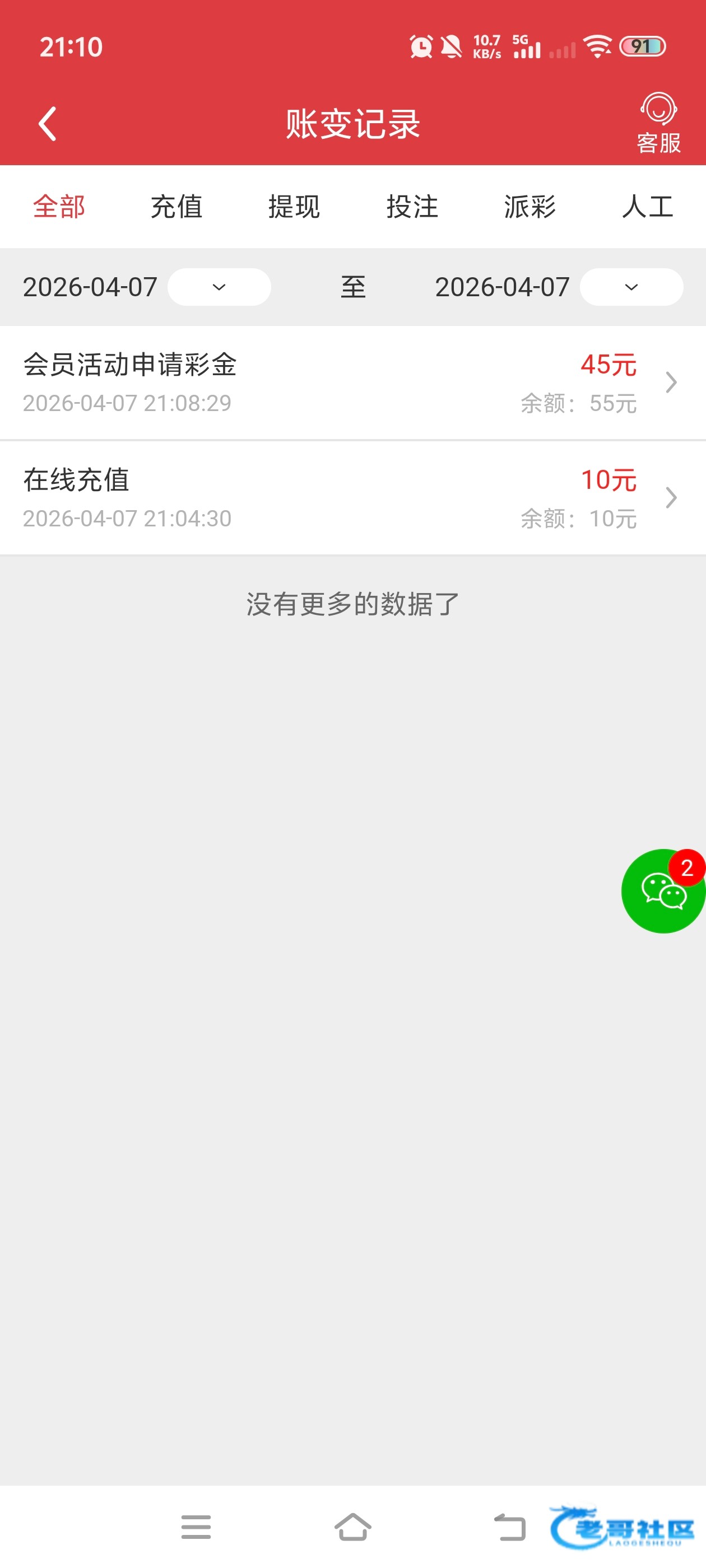Expand the end date dropdown
706x1568 pixels.
(x=631, y=287)
